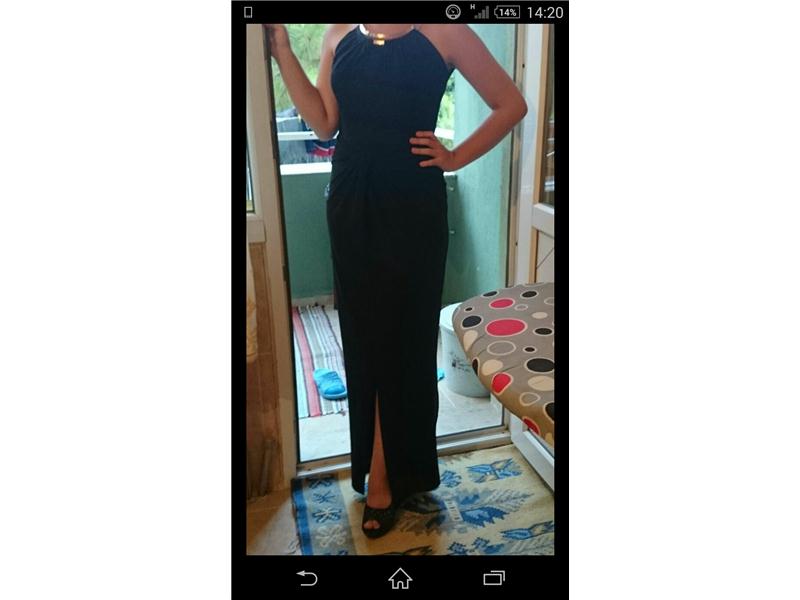
Task: Return to the home screen
Action: pyautogui.click(x=400, y=578)
